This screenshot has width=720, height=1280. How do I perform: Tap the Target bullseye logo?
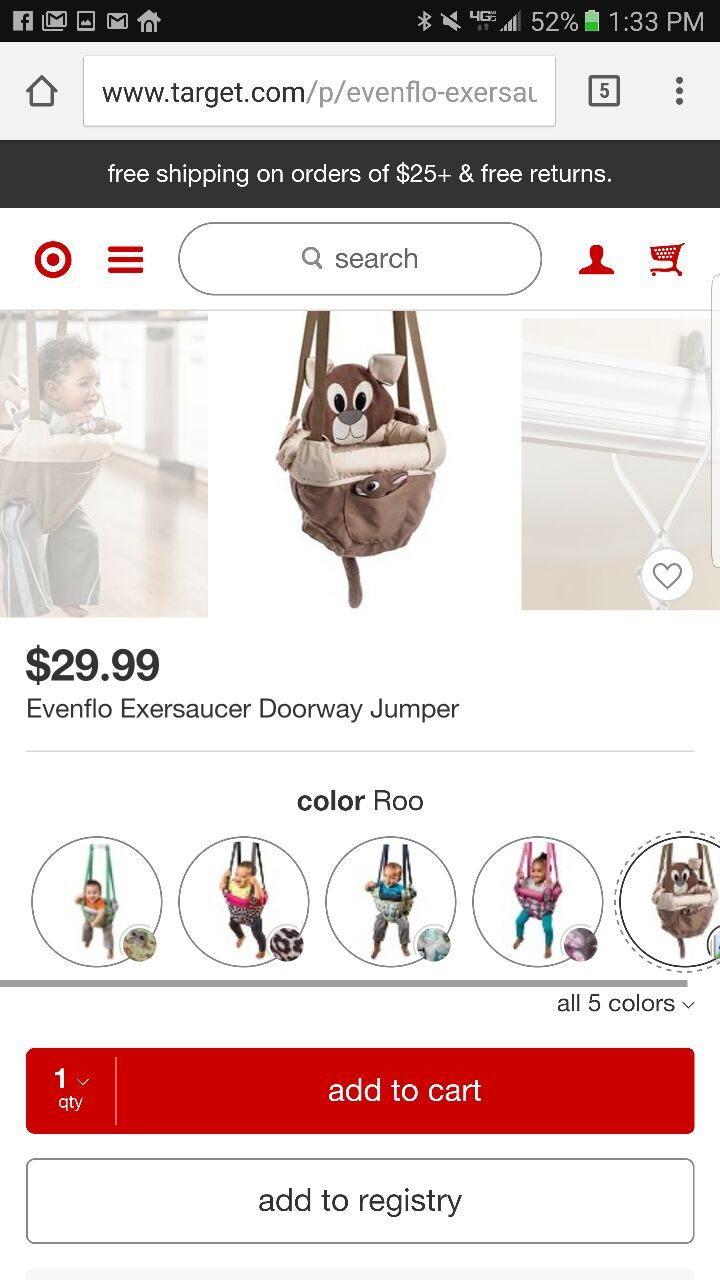tap(53, 260)
